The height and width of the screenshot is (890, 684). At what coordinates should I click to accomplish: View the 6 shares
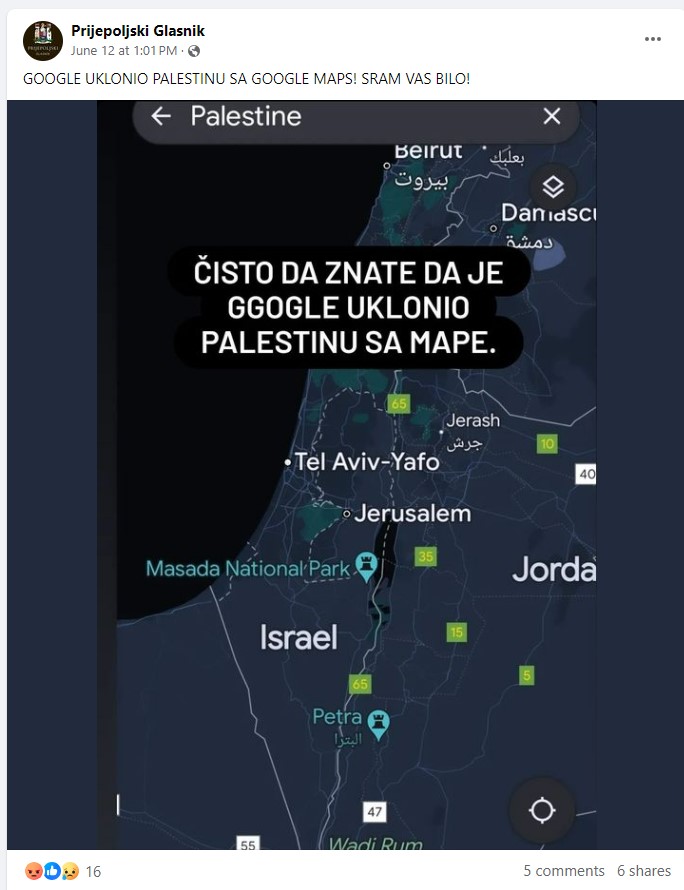point(644,871)
